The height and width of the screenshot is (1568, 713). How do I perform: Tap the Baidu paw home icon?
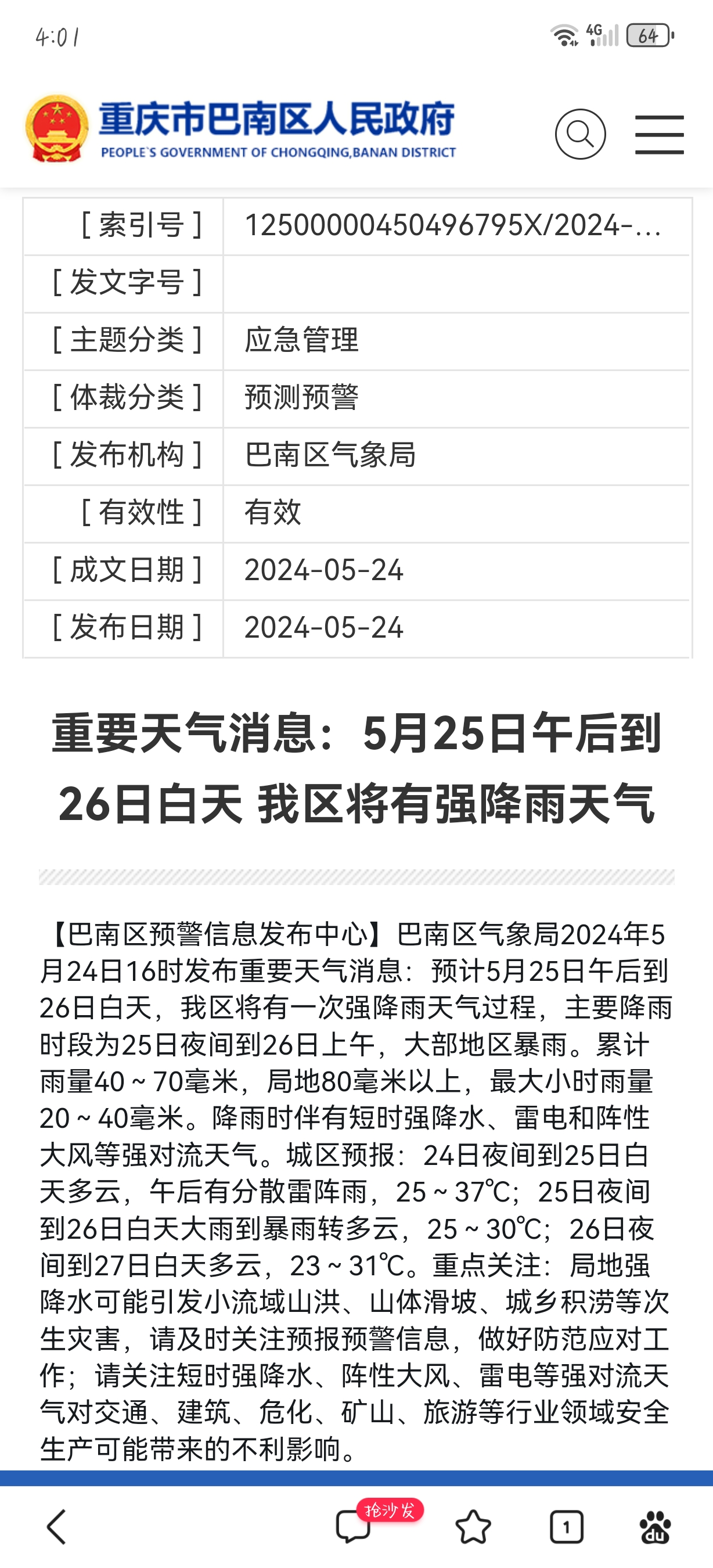tap(654, 1526)
